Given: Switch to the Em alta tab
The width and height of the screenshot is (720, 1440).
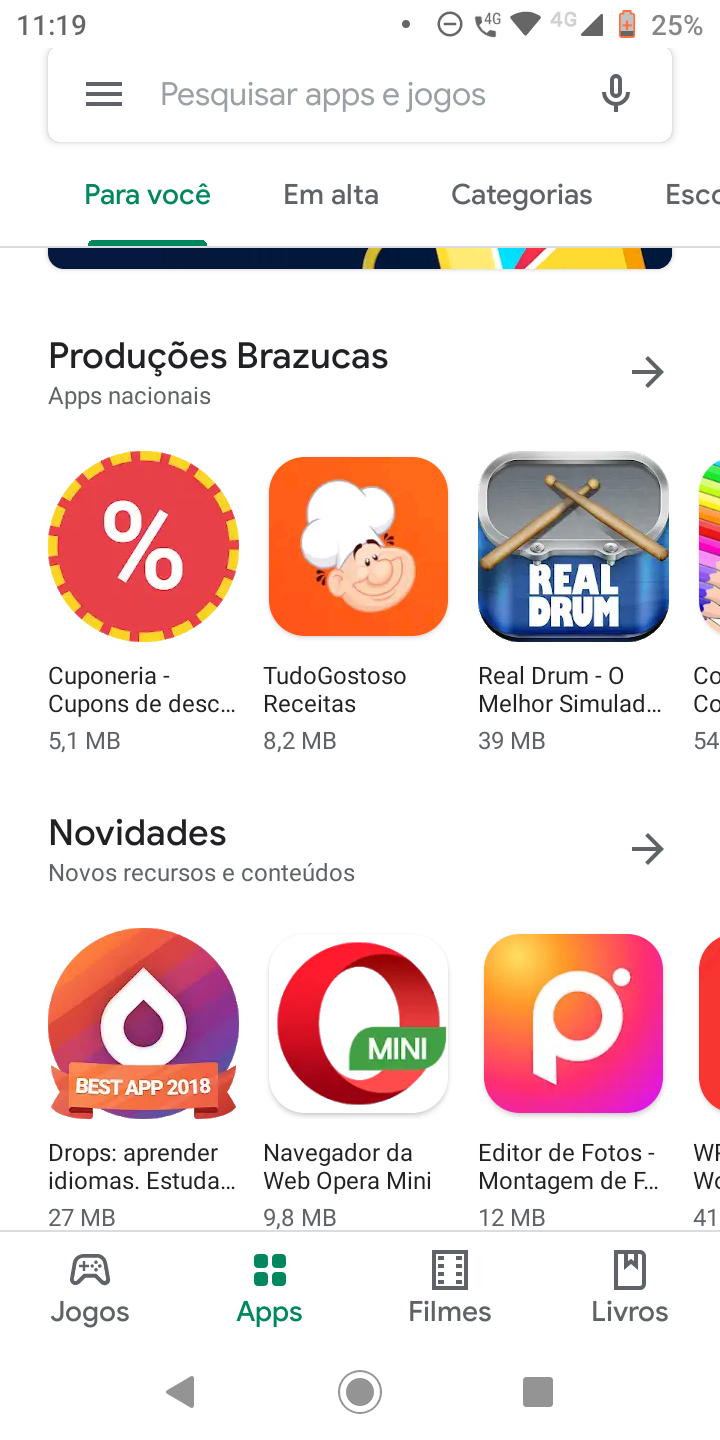Looking at the screenshot, I should tap(330, 195).
